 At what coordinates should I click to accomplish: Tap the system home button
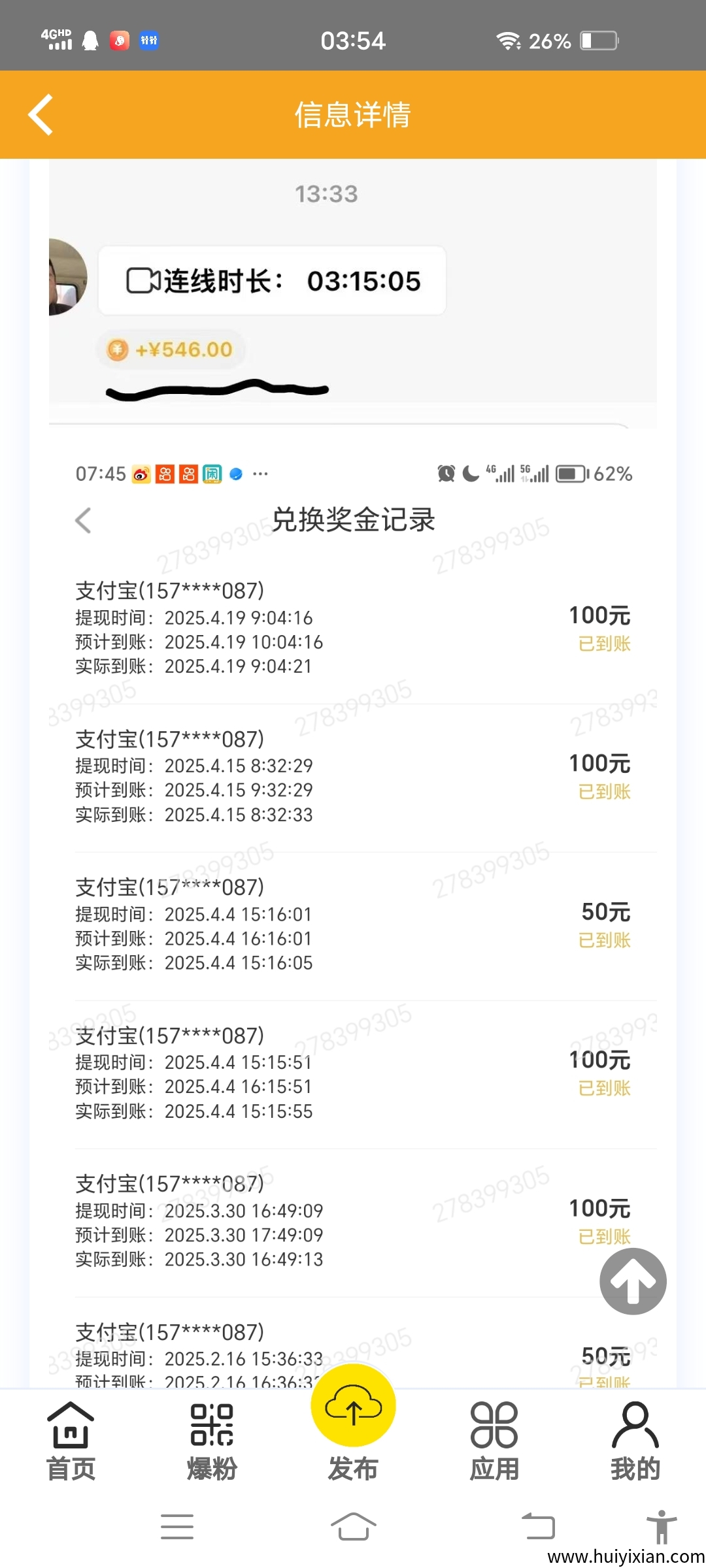353,1526
